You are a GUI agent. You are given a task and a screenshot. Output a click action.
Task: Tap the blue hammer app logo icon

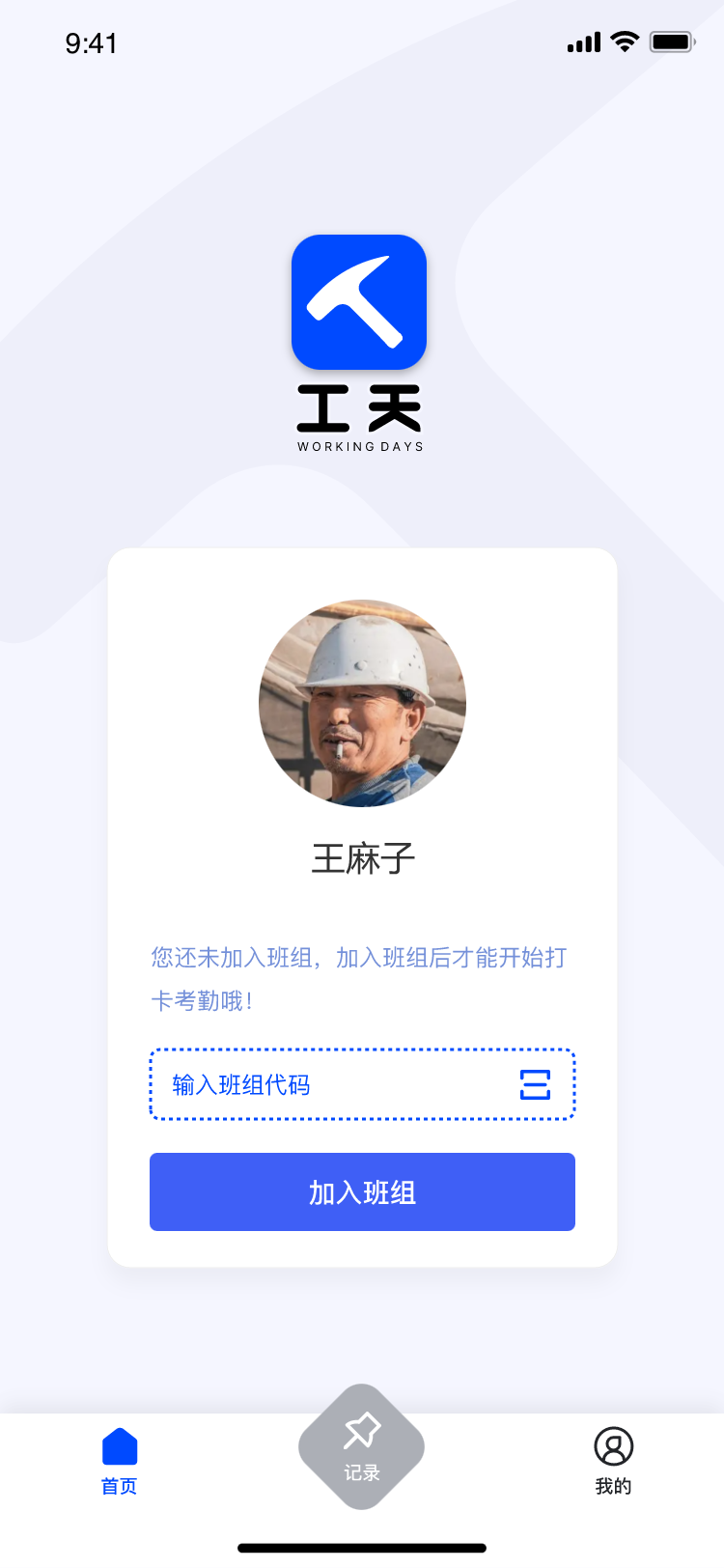tap(359, 301)
